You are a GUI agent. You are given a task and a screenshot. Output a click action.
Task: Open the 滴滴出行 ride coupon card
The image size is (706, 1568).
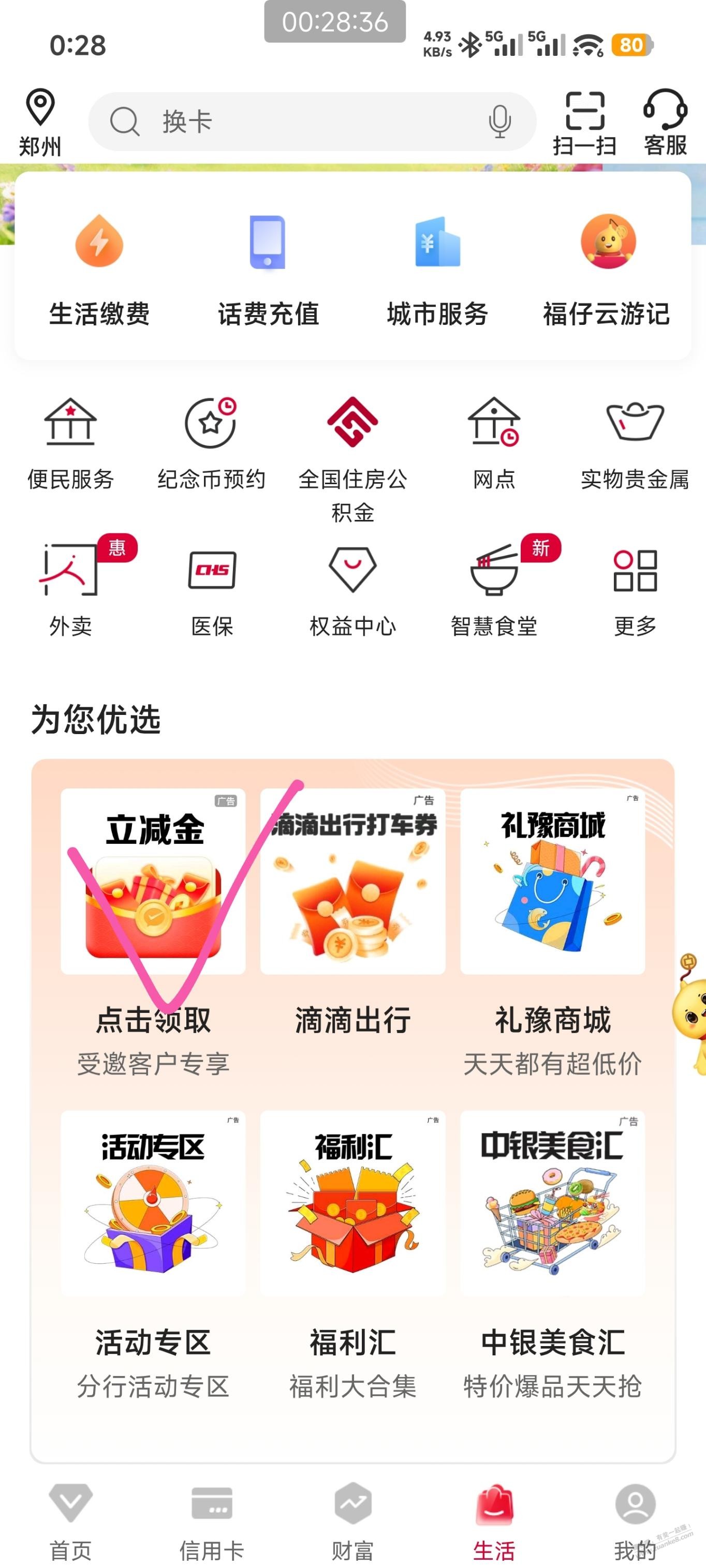[x=352, y=913]
